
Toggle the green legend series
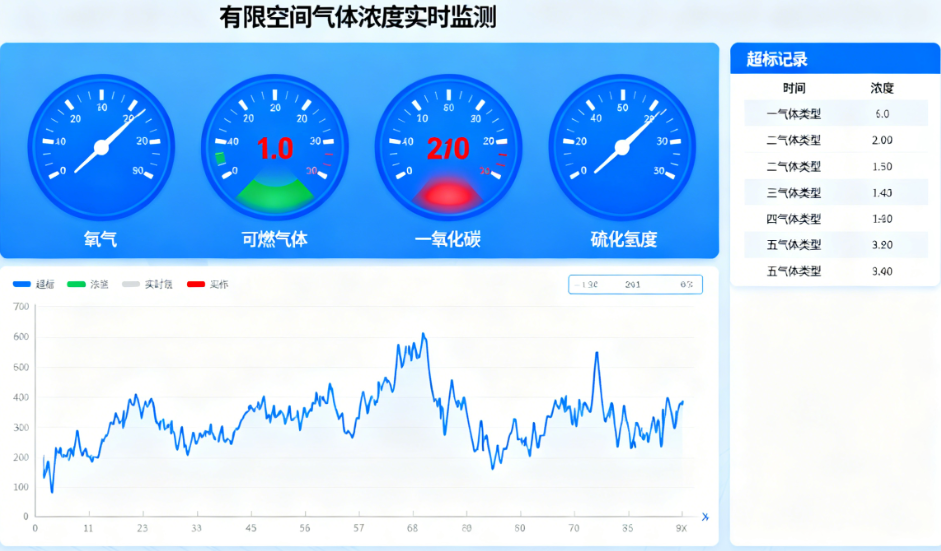87,285
